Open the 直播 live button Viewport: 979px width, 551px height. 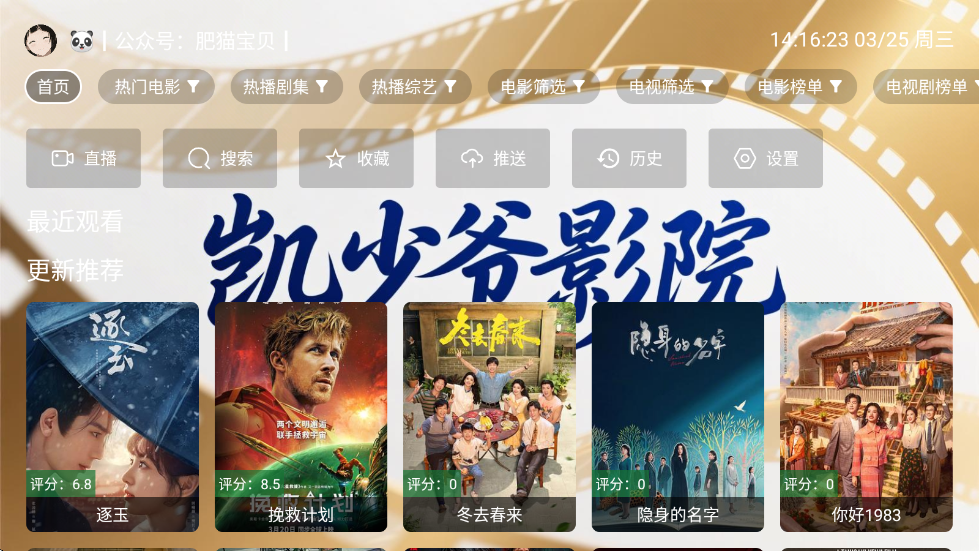pos(84,158)
